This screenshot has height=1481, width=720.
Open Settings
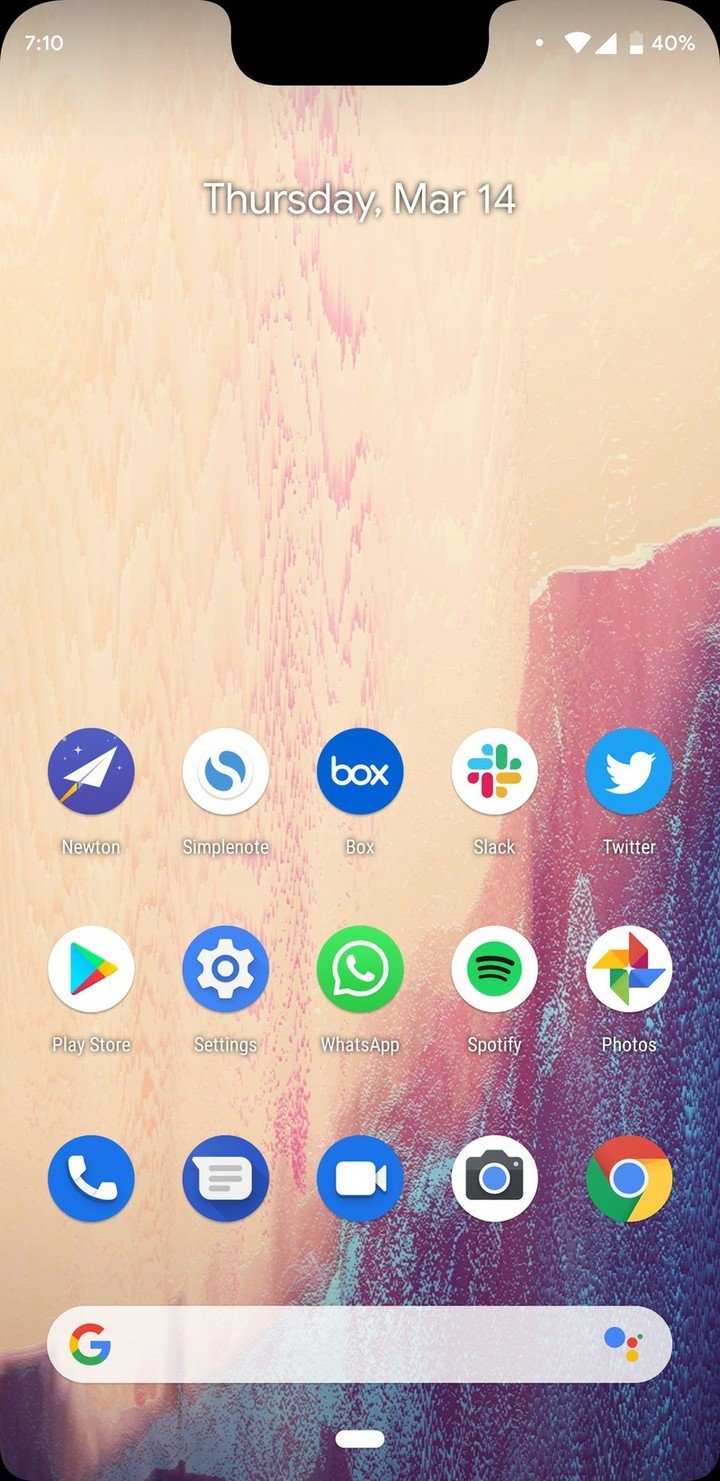point(225,969)
